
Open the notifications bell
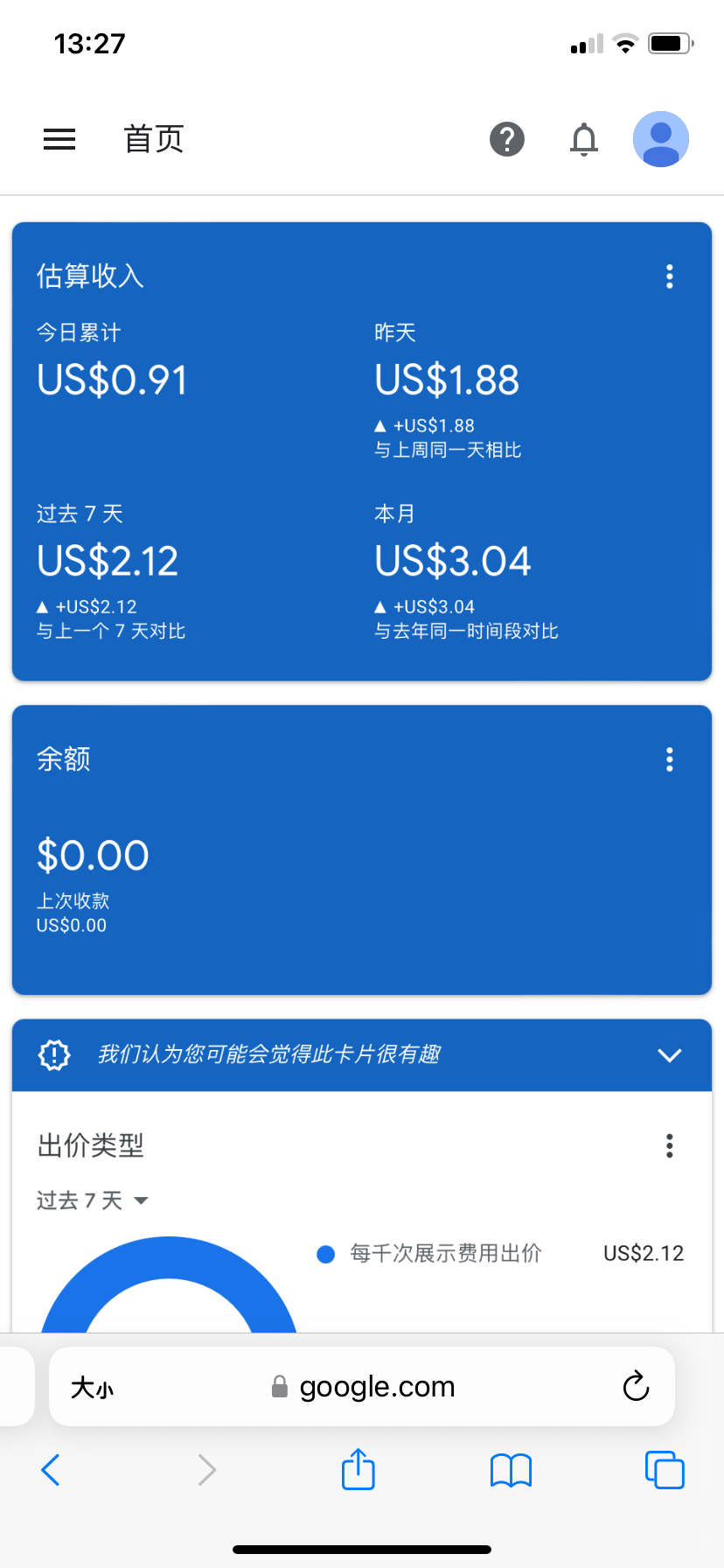[584, 139]
